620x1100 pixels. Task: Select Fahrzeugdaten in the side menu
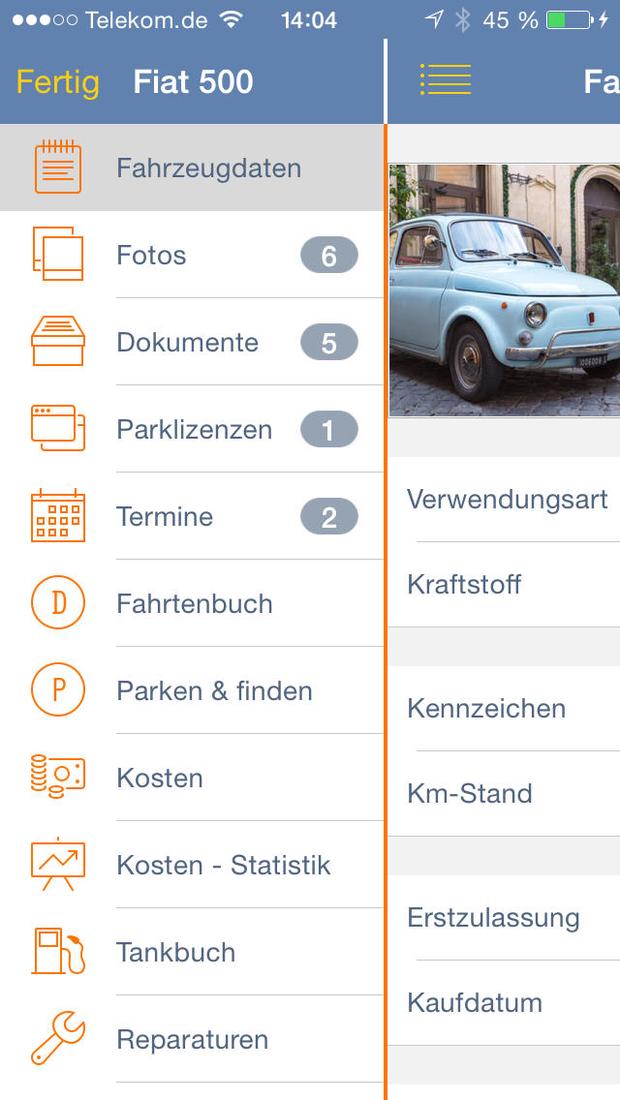pos(191,168)
